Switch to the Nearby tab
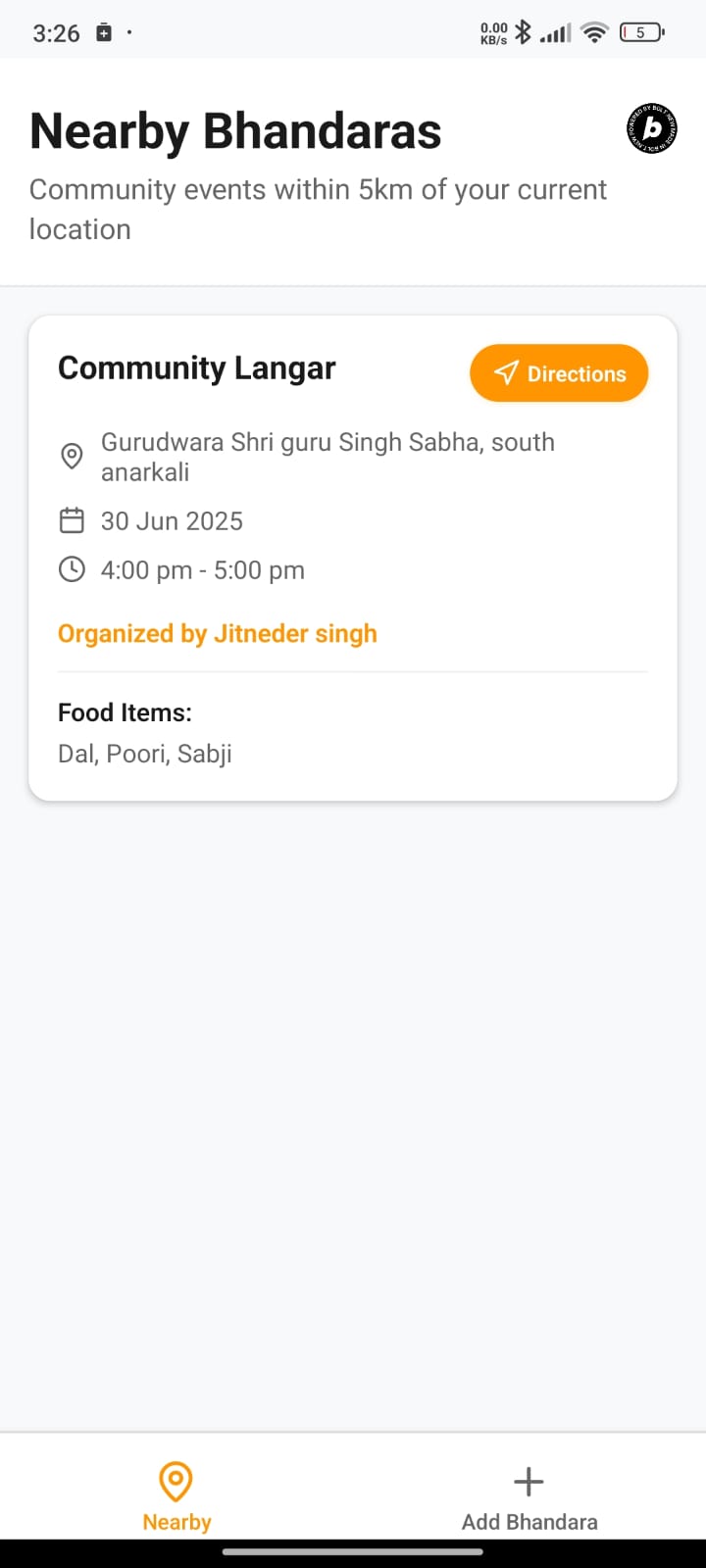 click(x=176, y=1496)
